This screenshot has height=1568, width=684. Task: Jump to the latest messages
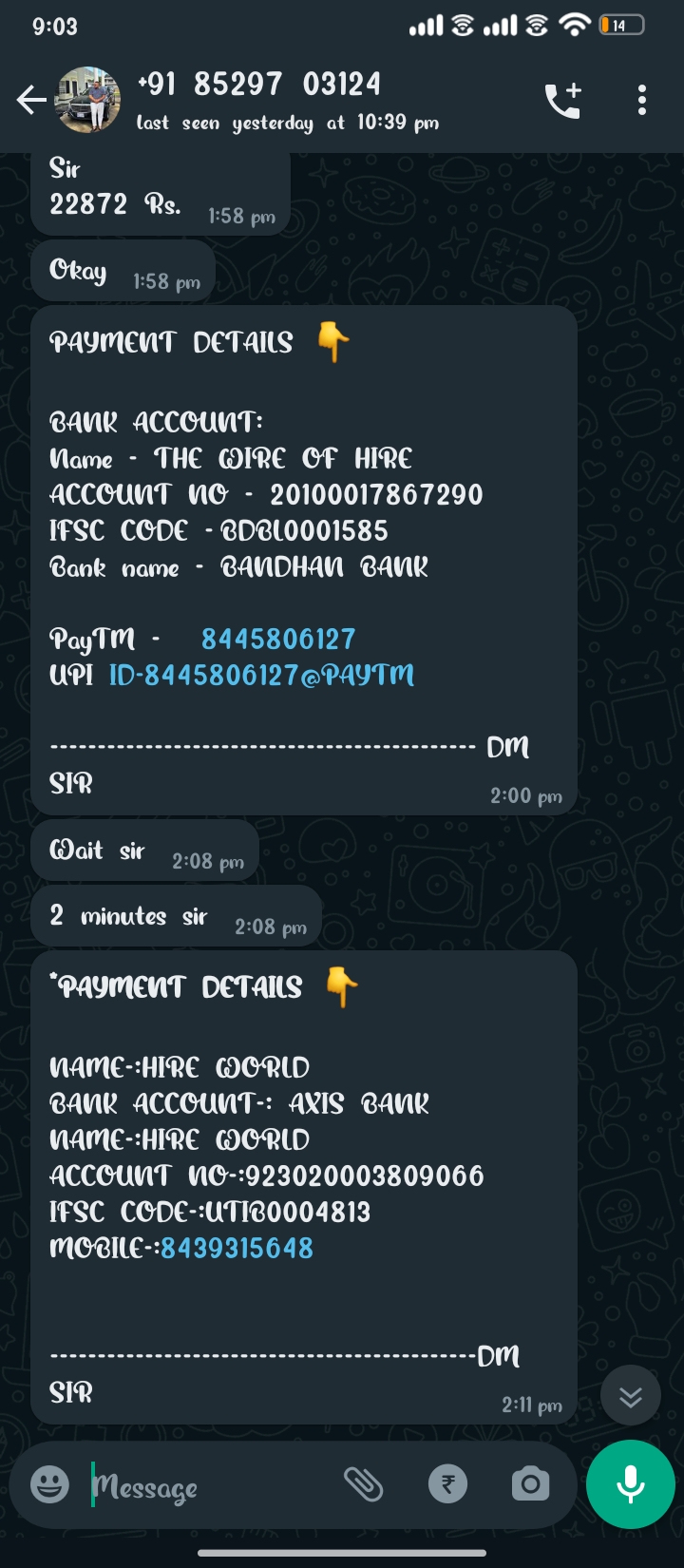pos(630,1395)
